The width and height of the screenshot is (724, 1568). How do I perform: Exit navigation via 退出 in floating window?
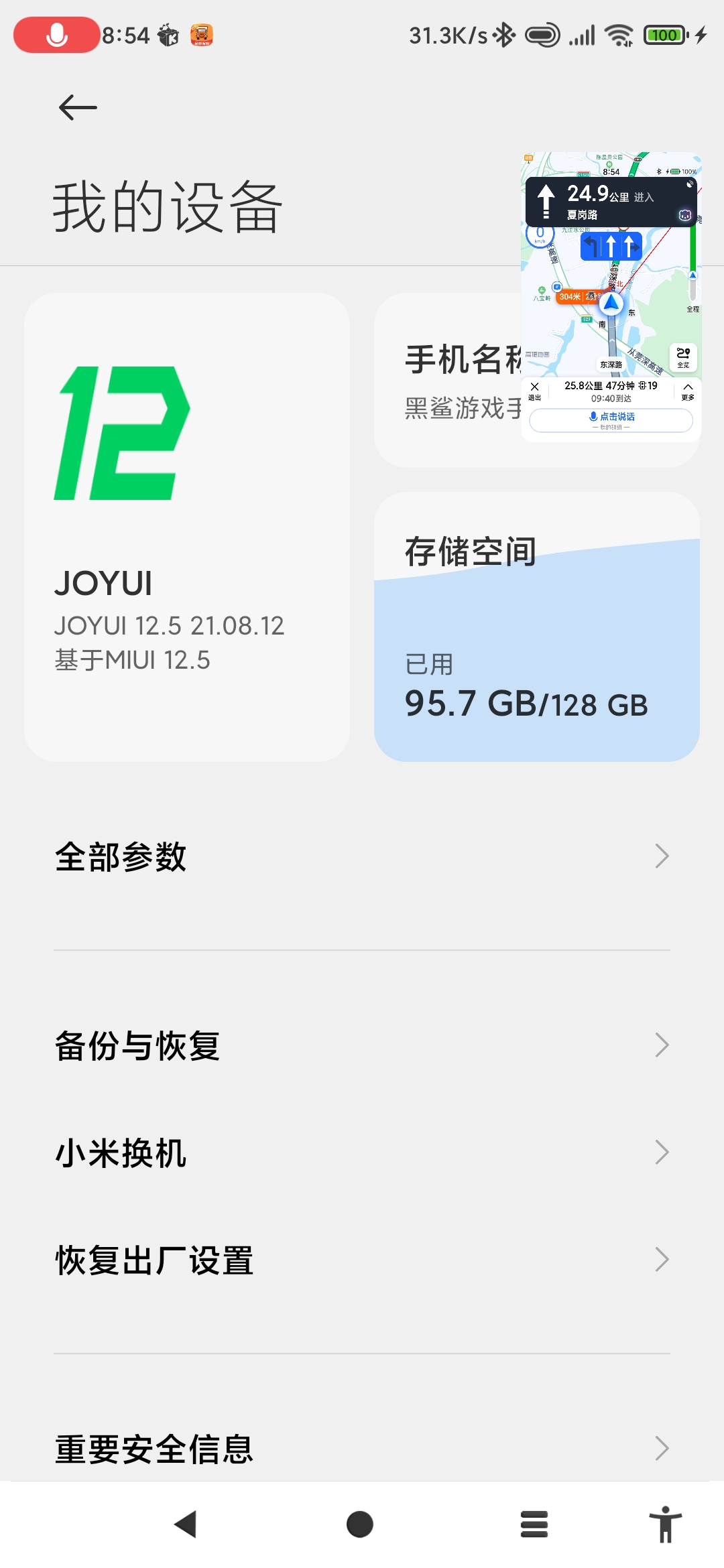pyautogui.click(x=534, y=391)
